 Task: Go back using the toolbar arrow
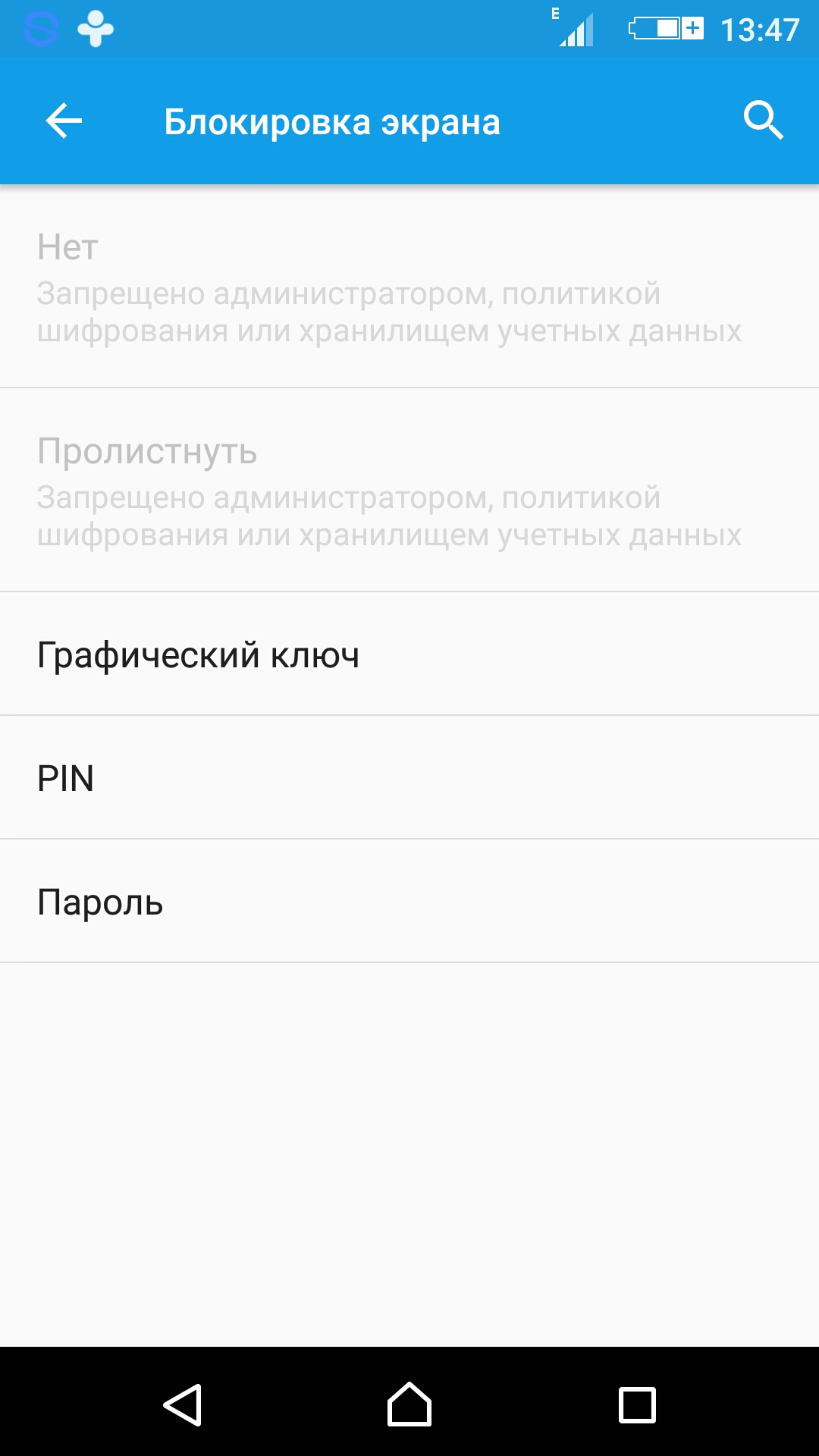64,121
